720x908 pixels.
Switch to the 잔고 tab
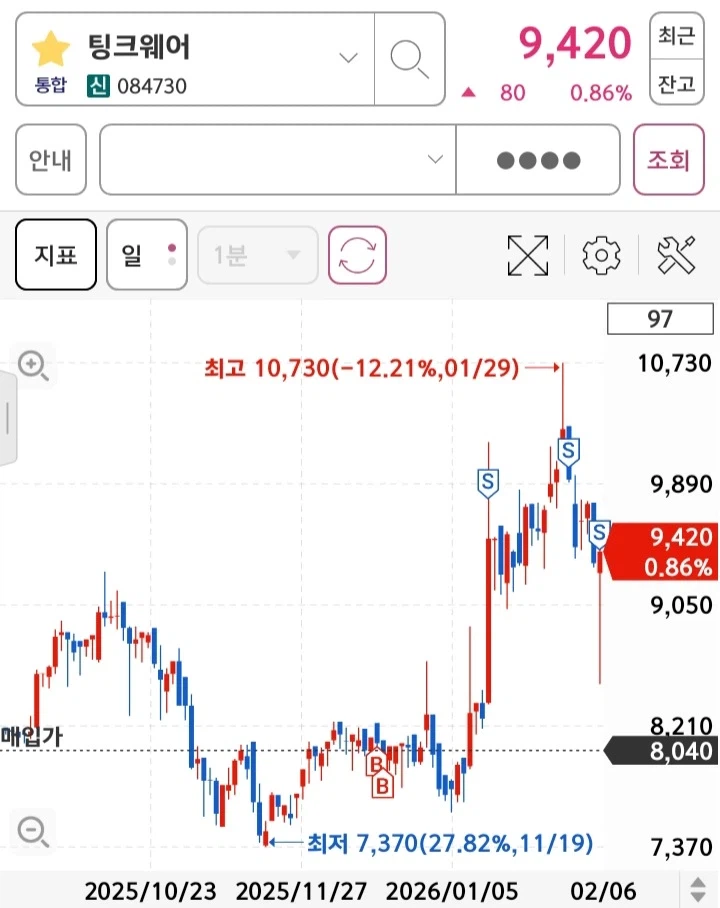[x=675, y=84]
